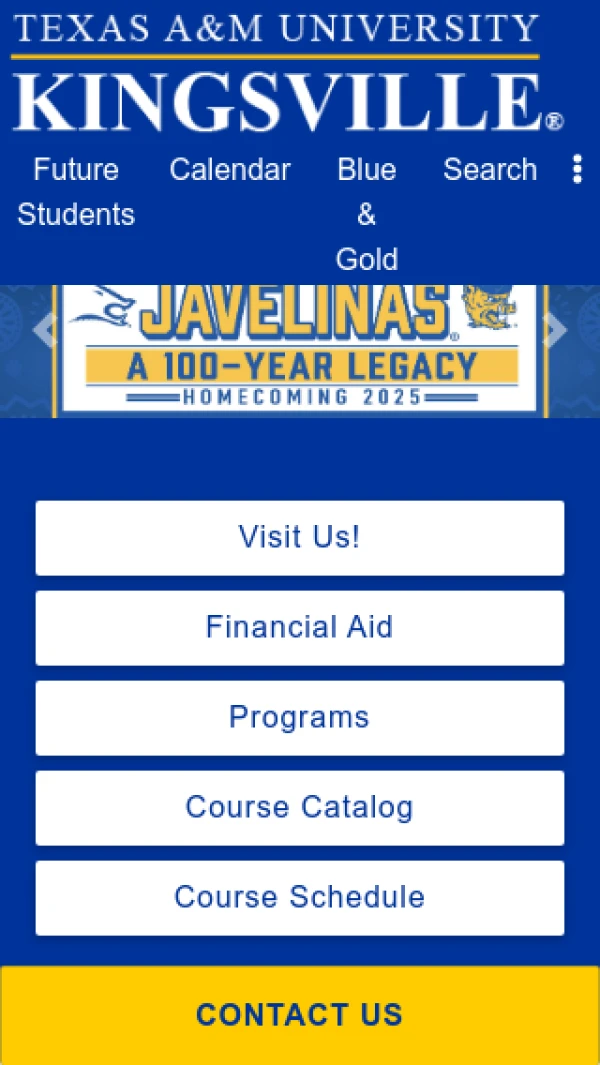Tap the Visit Us! button

click(x=300, y=538)
